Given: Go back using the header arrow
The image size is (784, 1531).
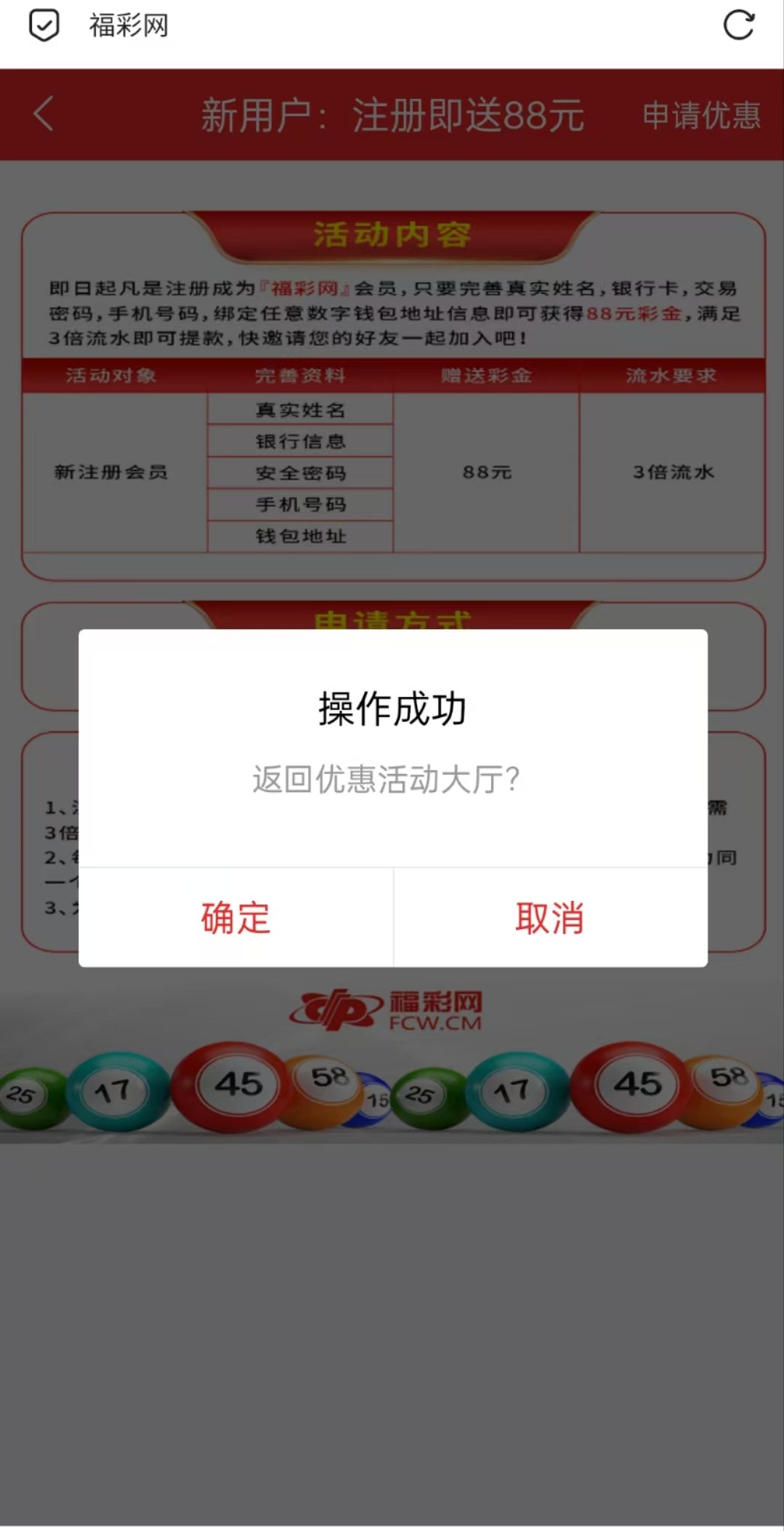Looking at the screenshot, I should pos(44,114).
